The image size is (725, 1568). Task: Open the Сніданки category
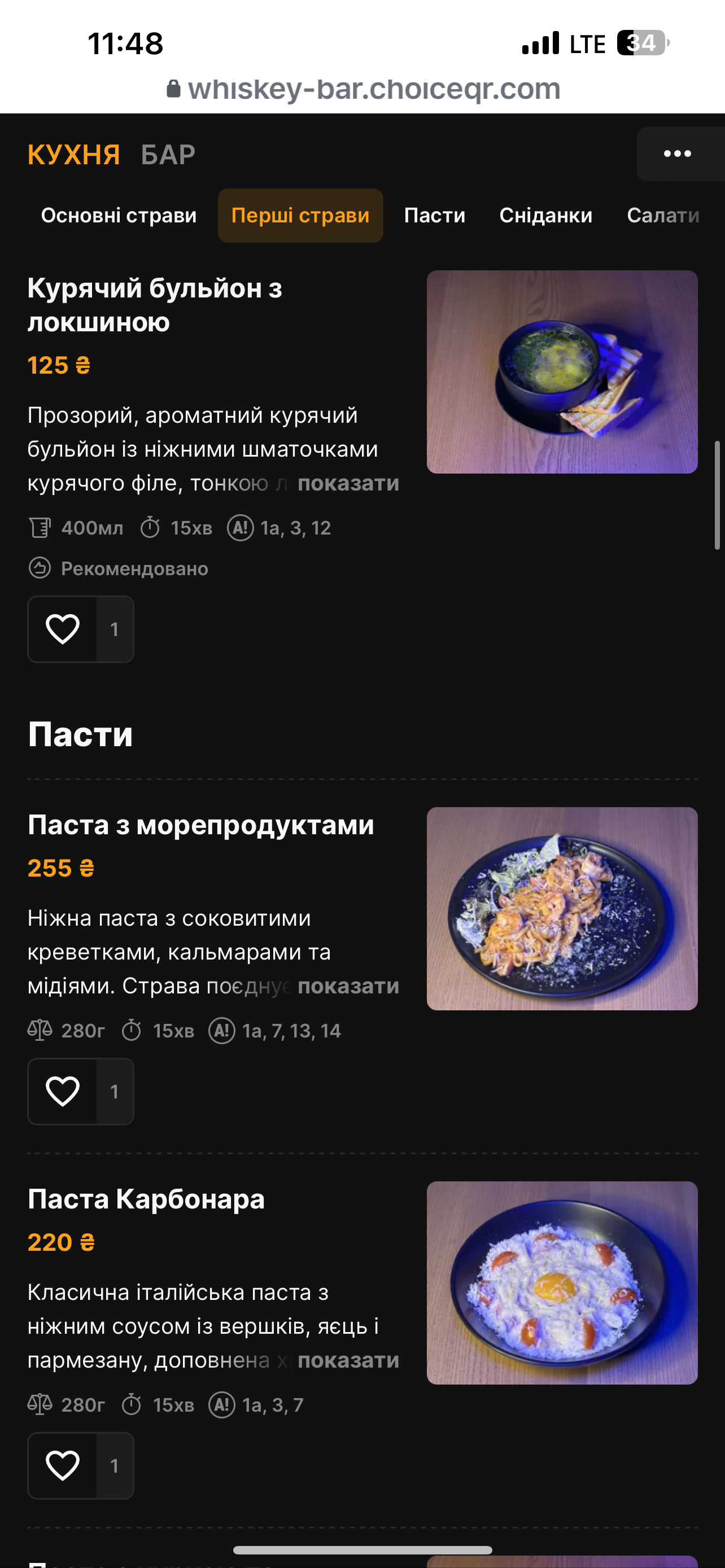(x=545, y=216)
